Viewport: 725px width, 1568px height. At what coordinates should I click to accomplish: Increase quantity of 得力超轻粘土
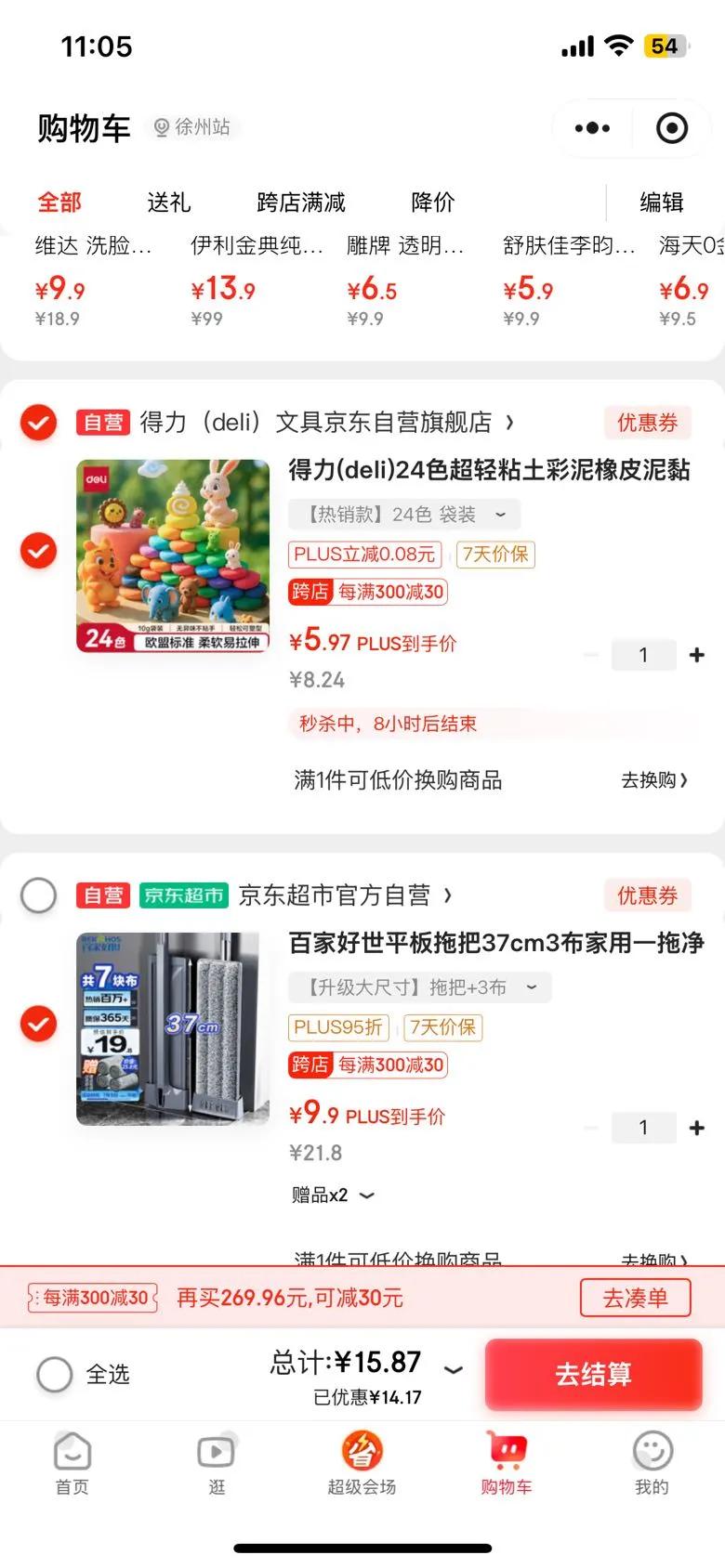click(696, 655)
